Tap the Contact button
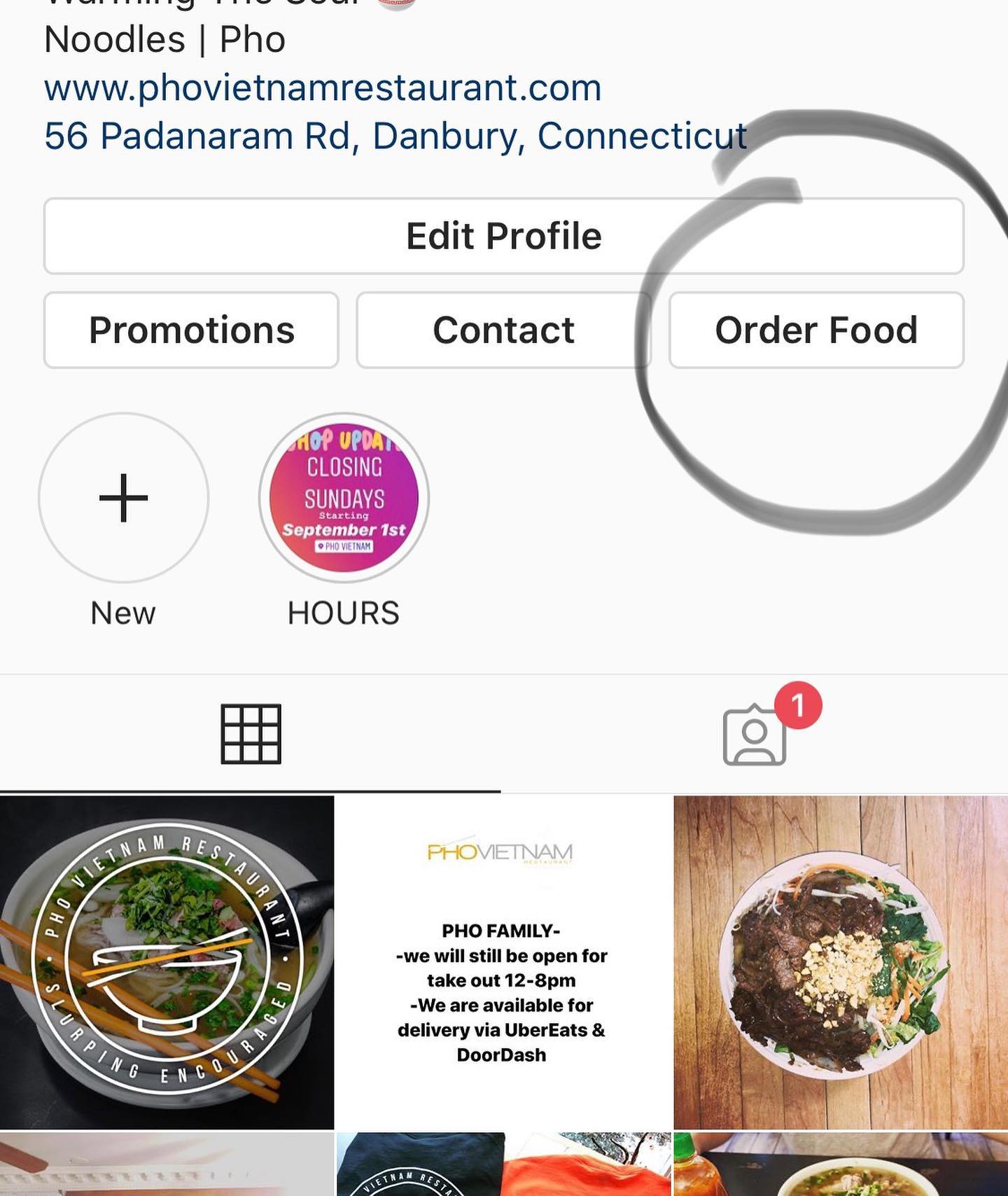 (503, 330)
